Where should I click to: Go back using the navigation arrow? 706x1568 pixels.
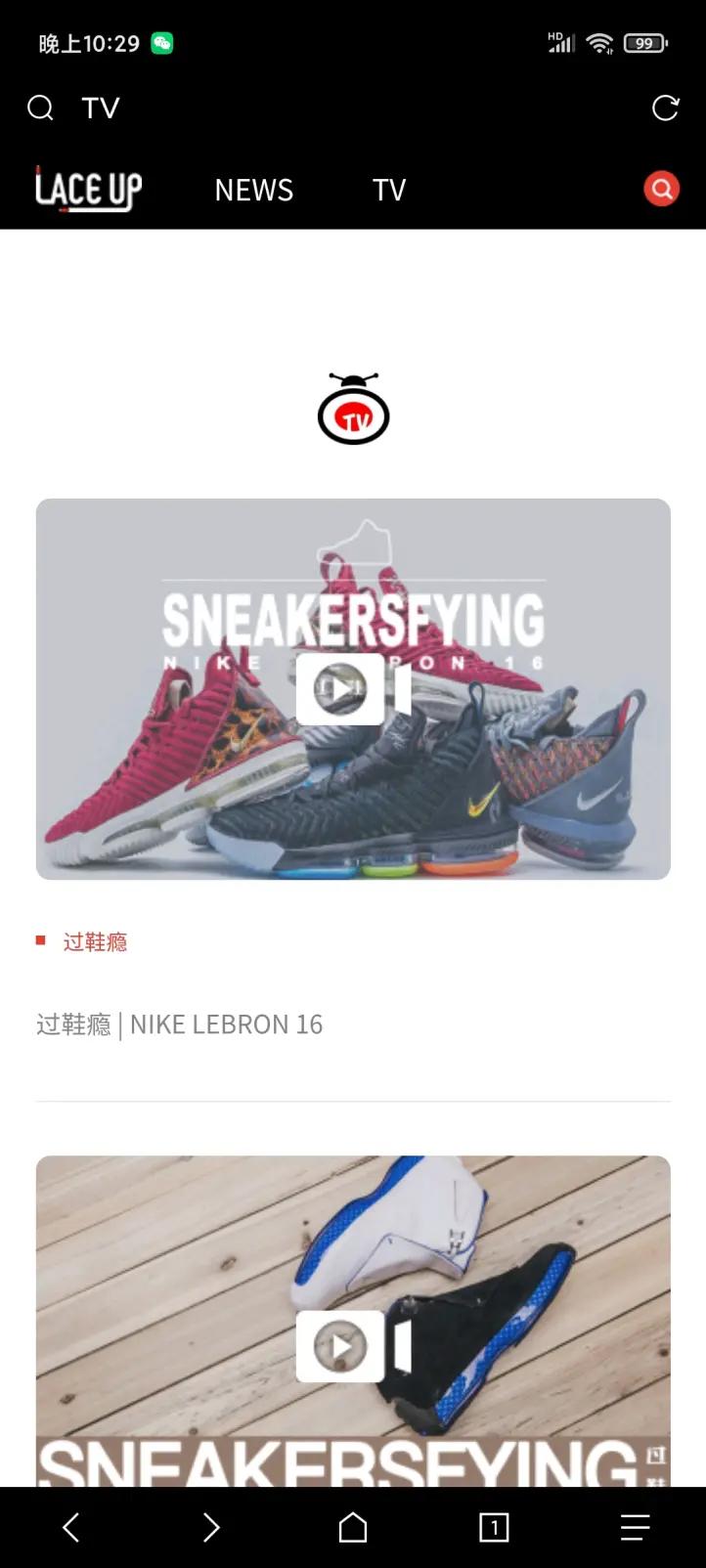pyautogui.click(x=70, y=1527)
